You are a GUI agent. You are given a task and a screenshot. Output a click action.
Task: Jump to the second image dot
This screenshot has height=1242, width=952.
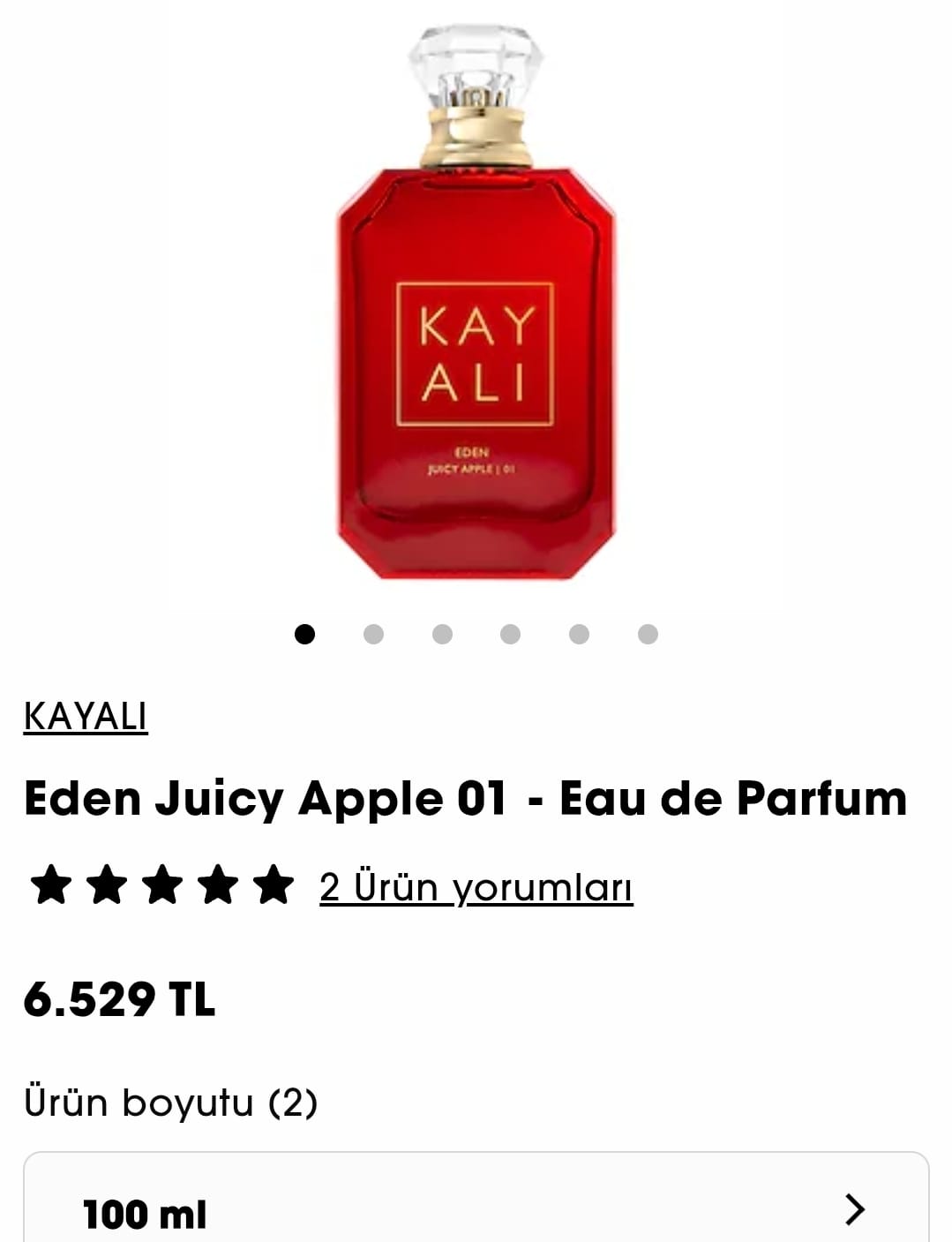tap(373, 635)
